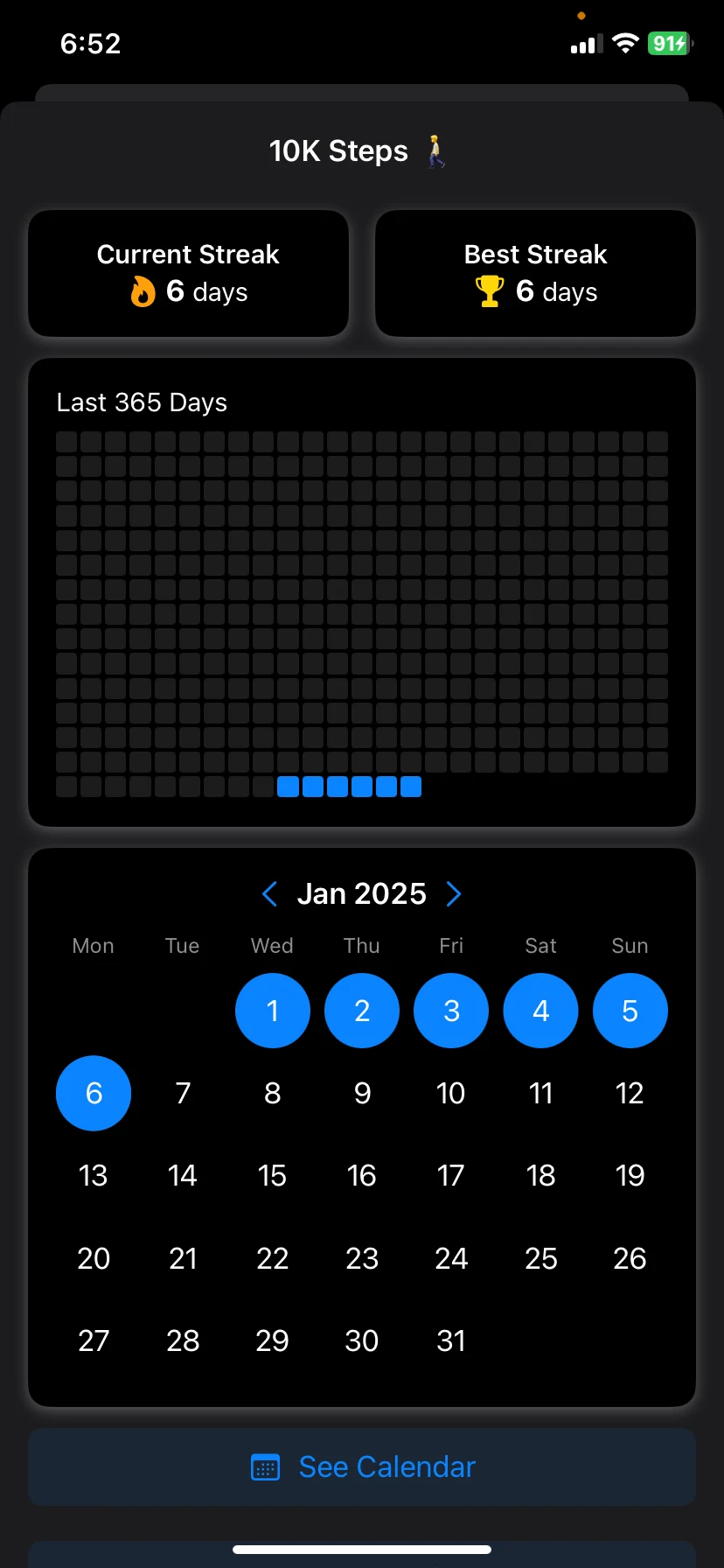This screenshot has width=724, height=1568.
Task: Go to the previous month
Action: (269, 894)
